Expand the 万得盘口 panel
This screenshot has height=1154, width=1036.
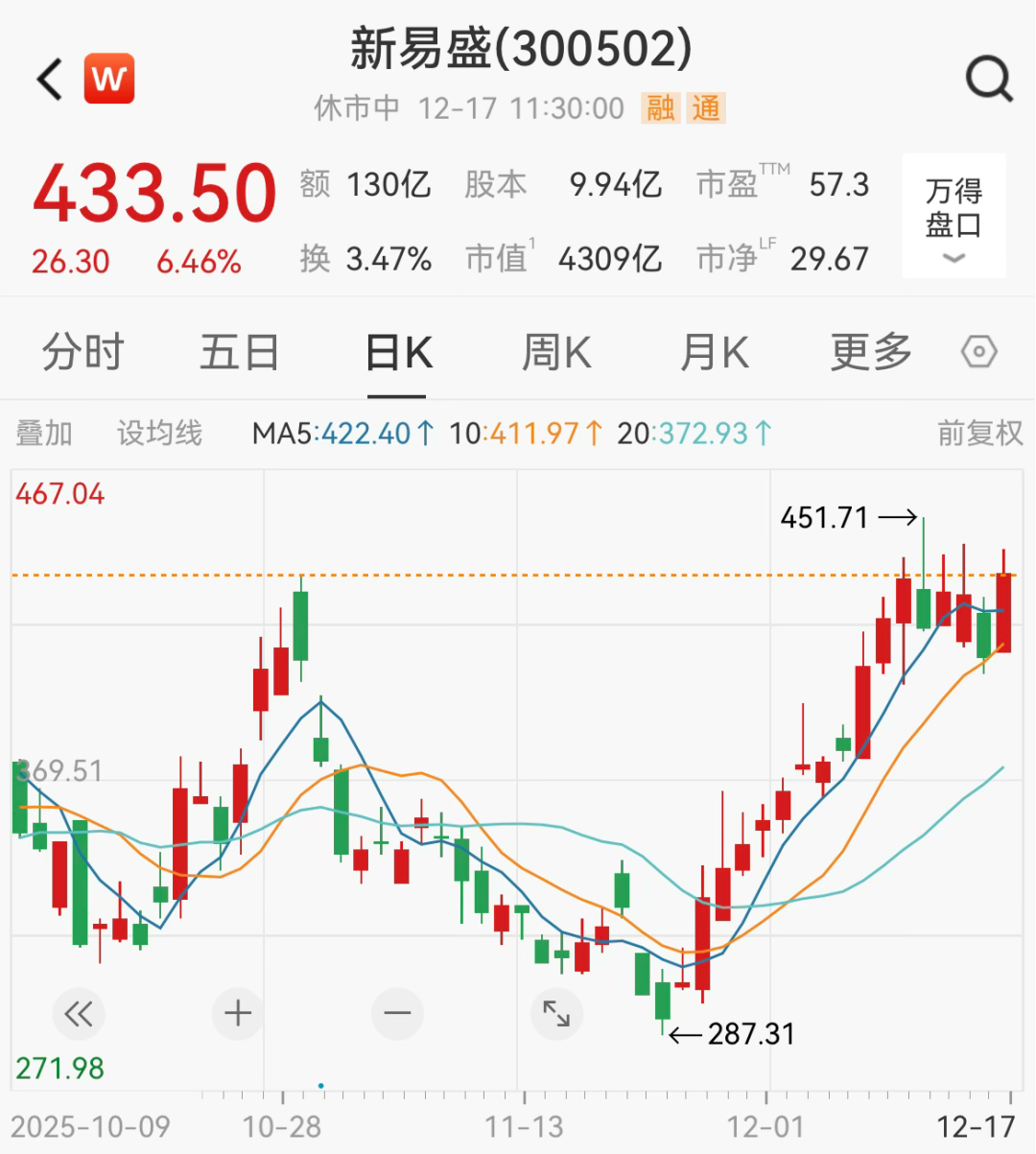click(x=954, y=216)
